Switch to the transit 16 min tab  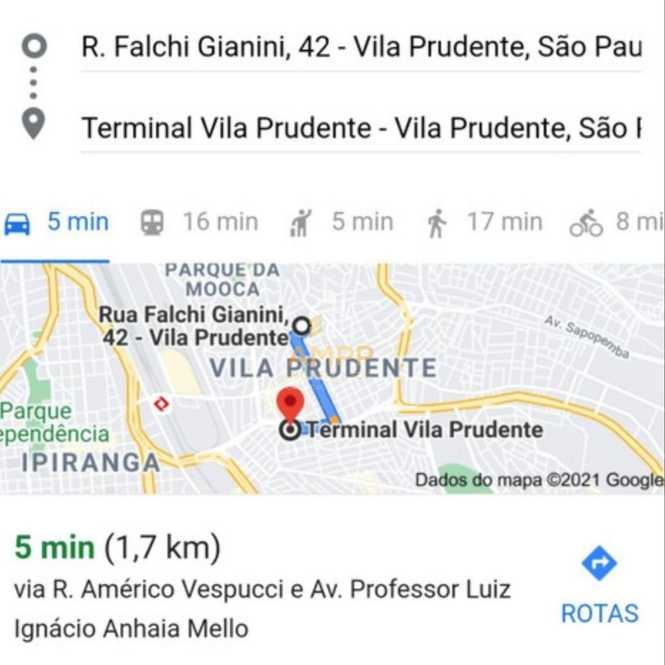tap(199, 222)
